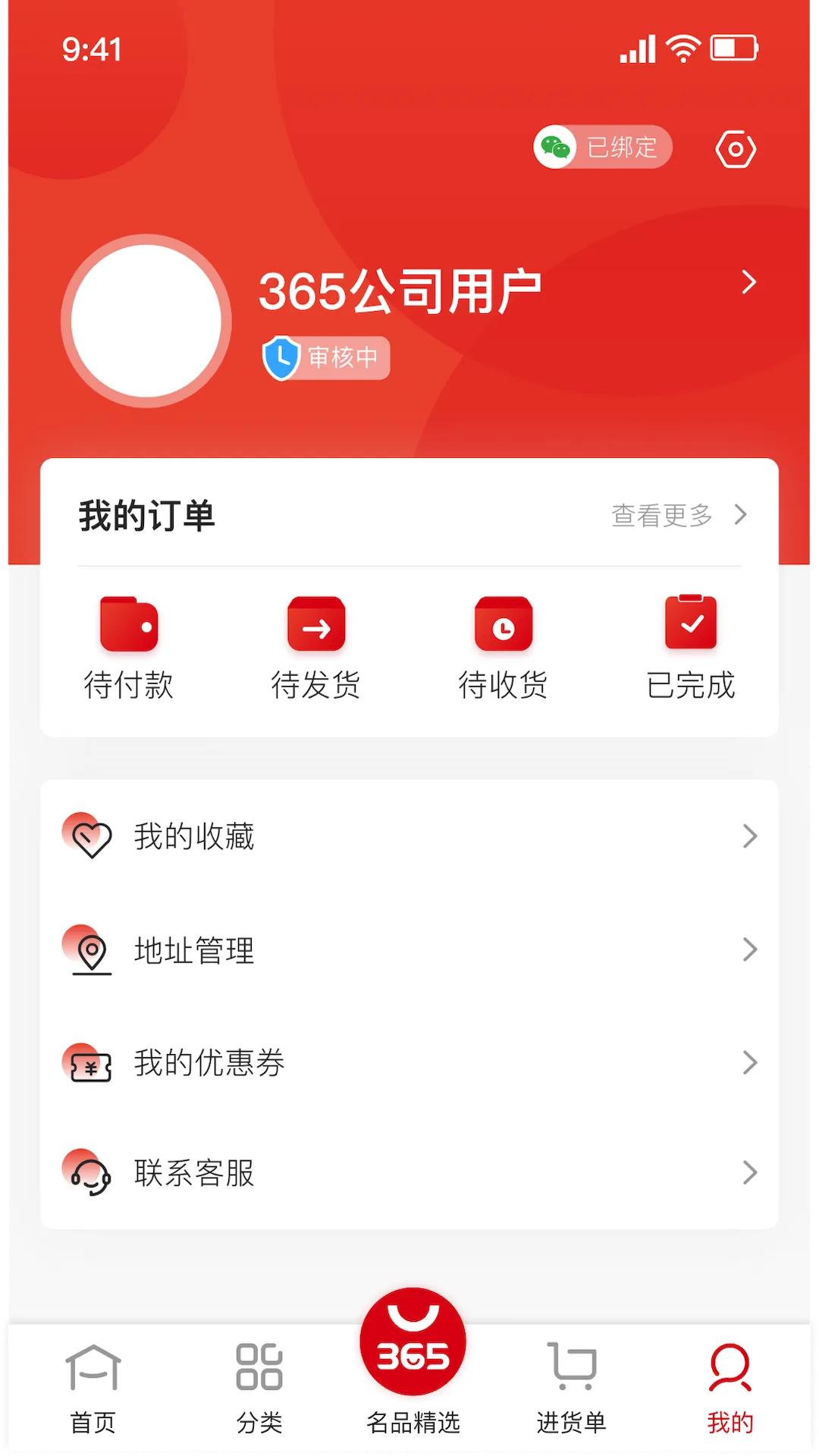Open the settings gear in top corner

coord(734,148)
